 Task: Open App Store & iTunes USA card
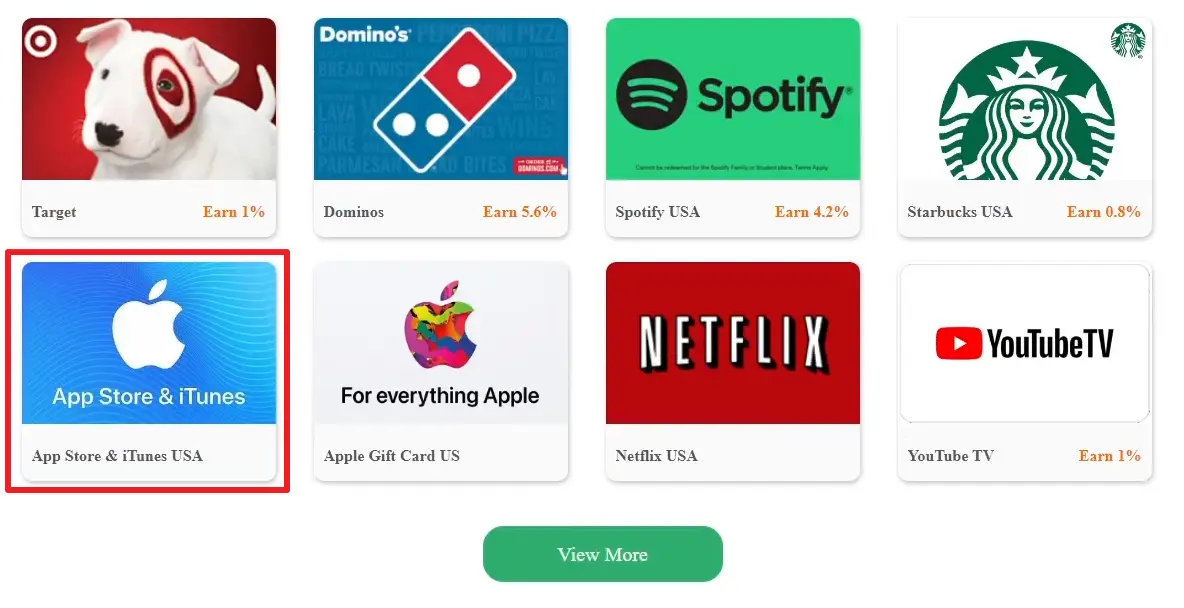pyautogui.click(x=149, y=371)
